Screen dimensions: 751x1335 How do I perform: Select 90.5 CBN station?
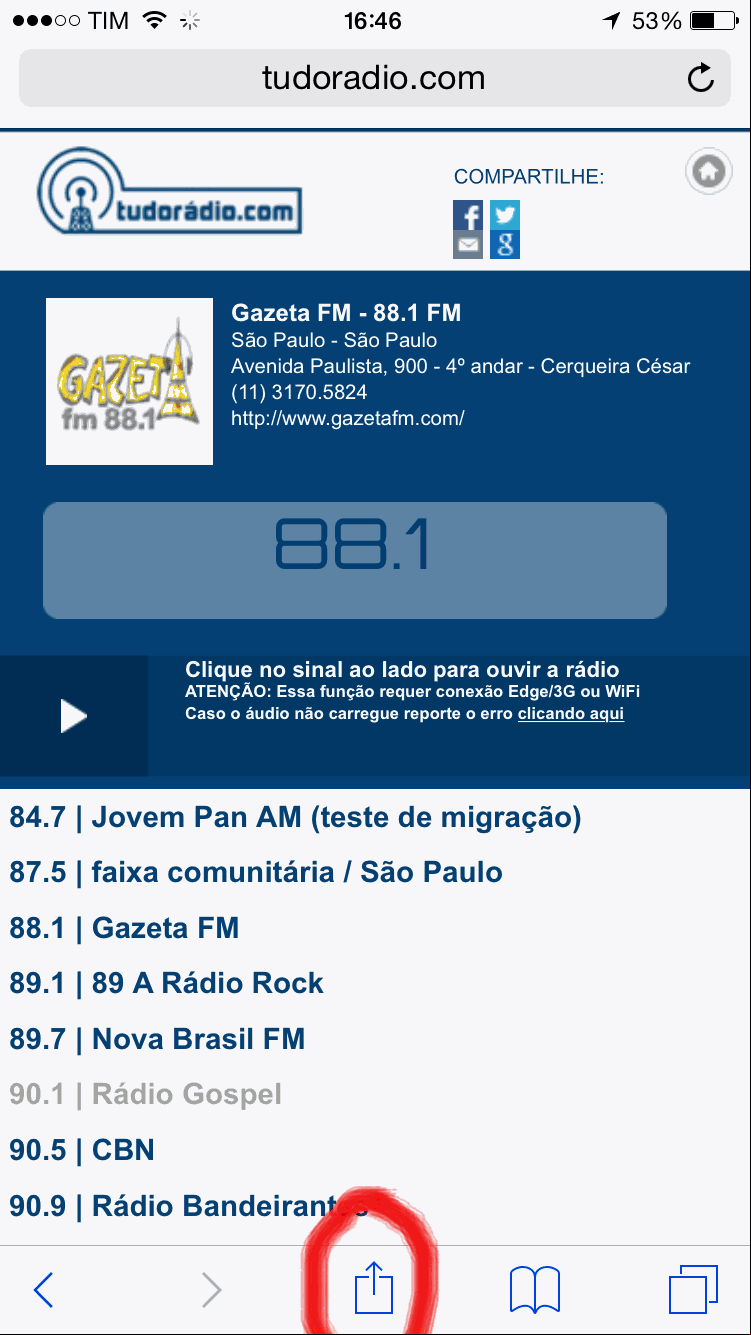[x=82, y=1149]
